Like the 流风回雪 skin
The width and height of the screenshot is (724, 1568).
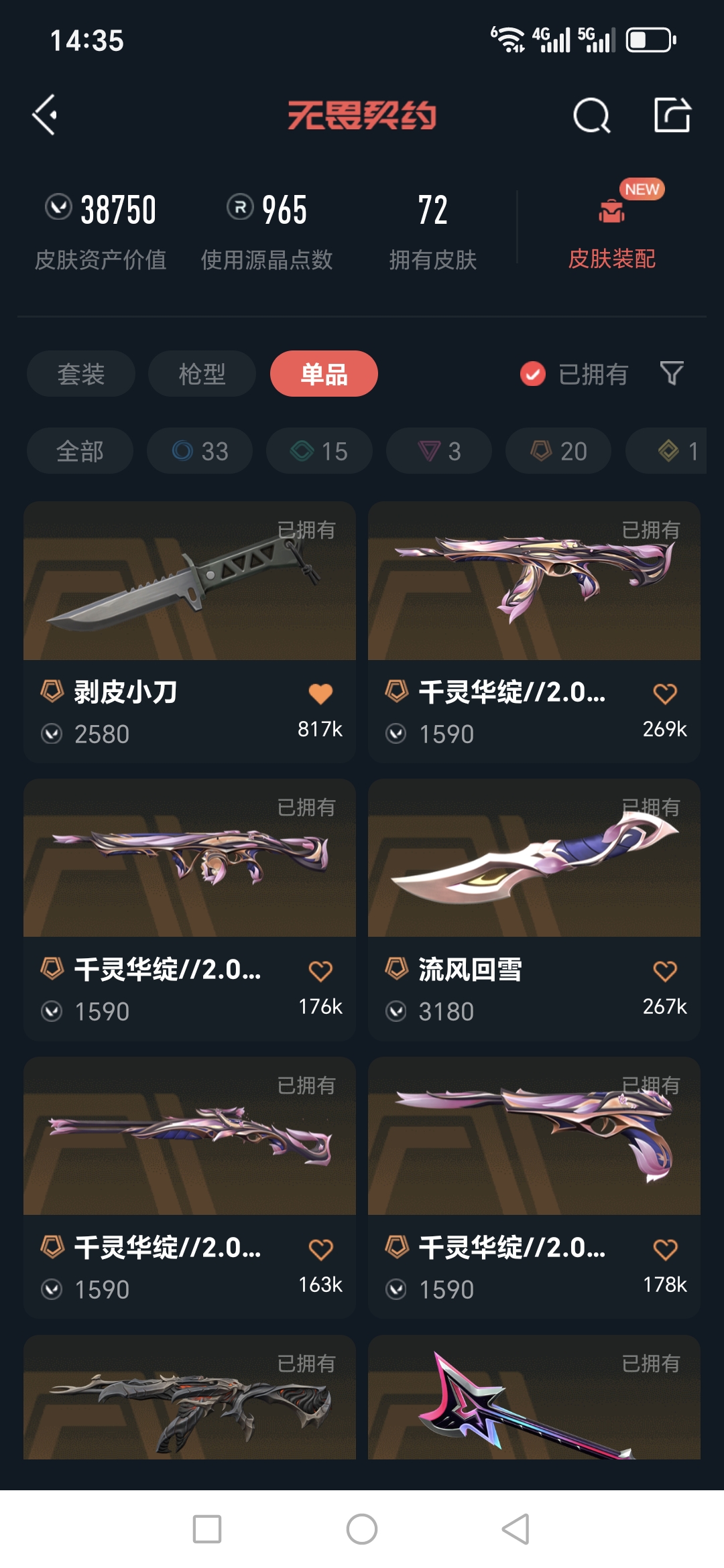tap(665, 971)
